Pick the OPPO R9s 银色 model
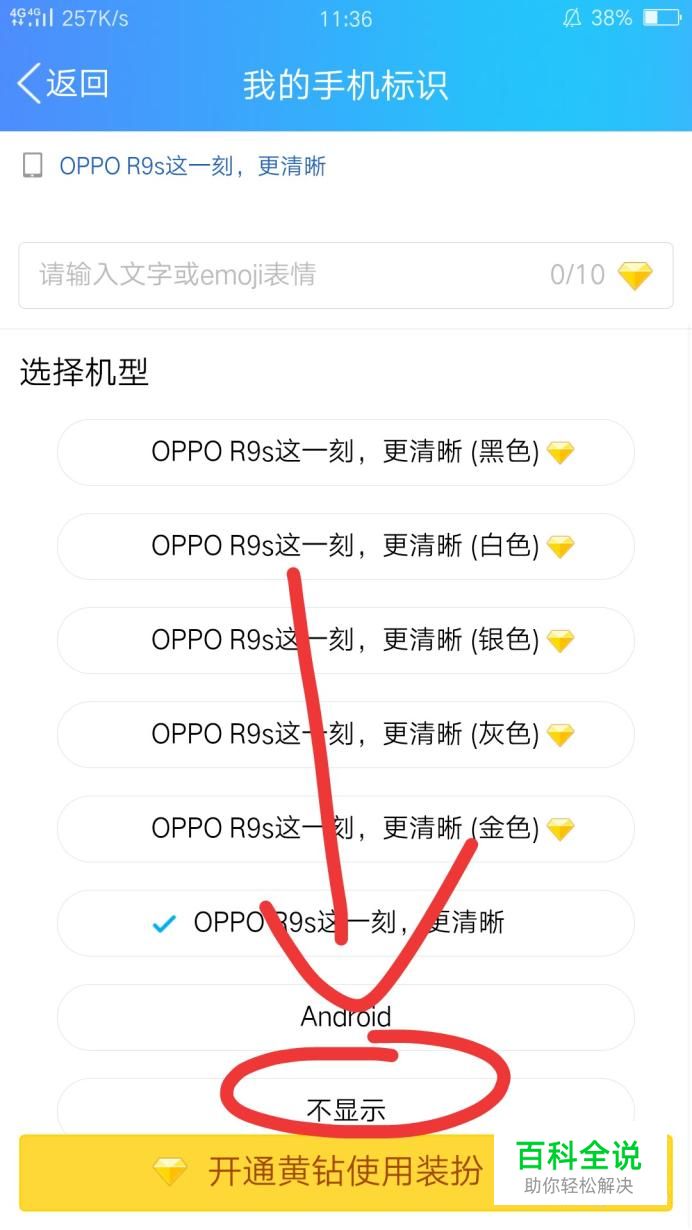This screenshot has height=1230, width=692. tap(346, 640)
